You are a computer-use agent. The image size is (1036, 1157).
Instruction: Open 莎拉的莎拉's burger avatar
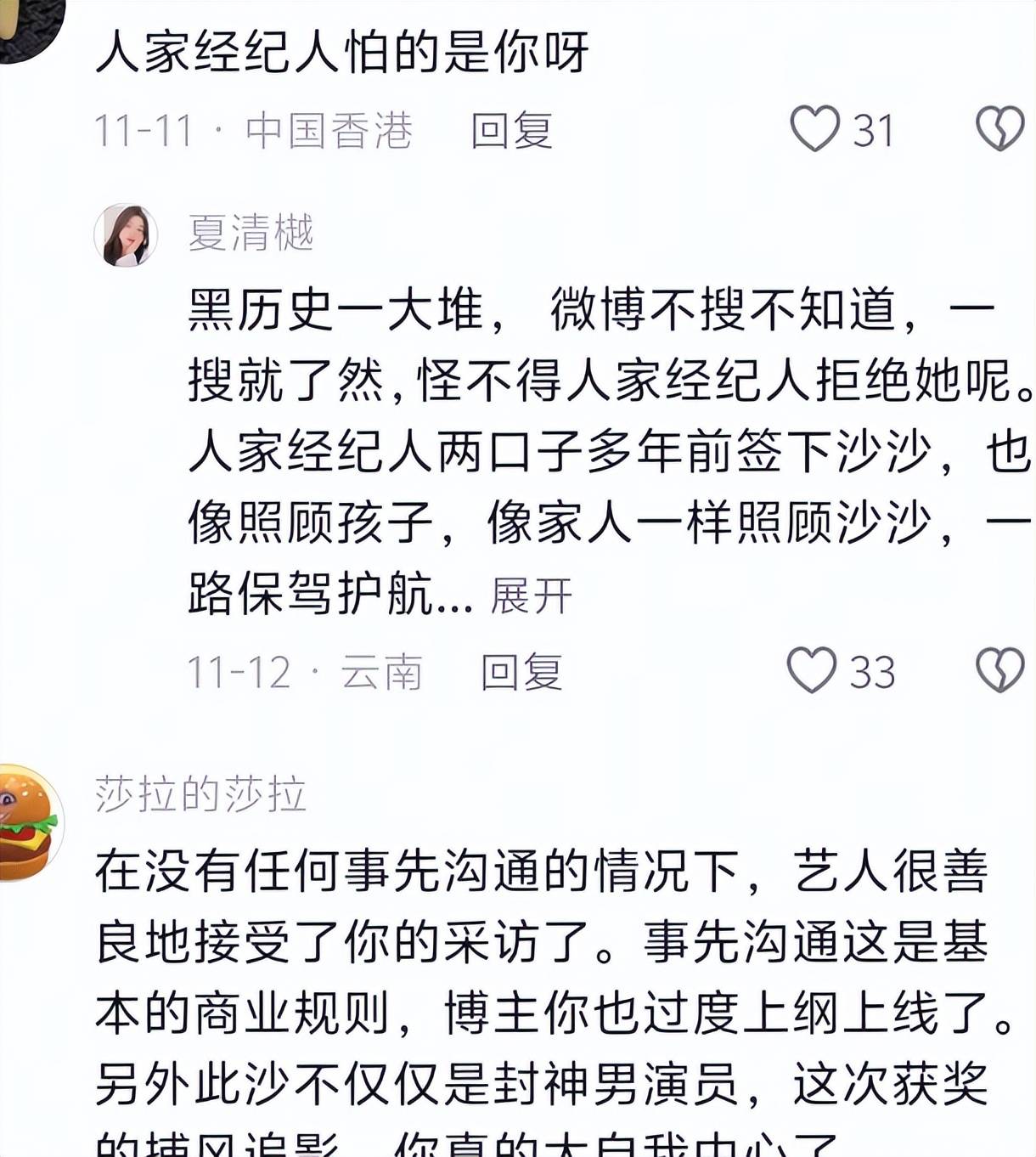point(30,822)
